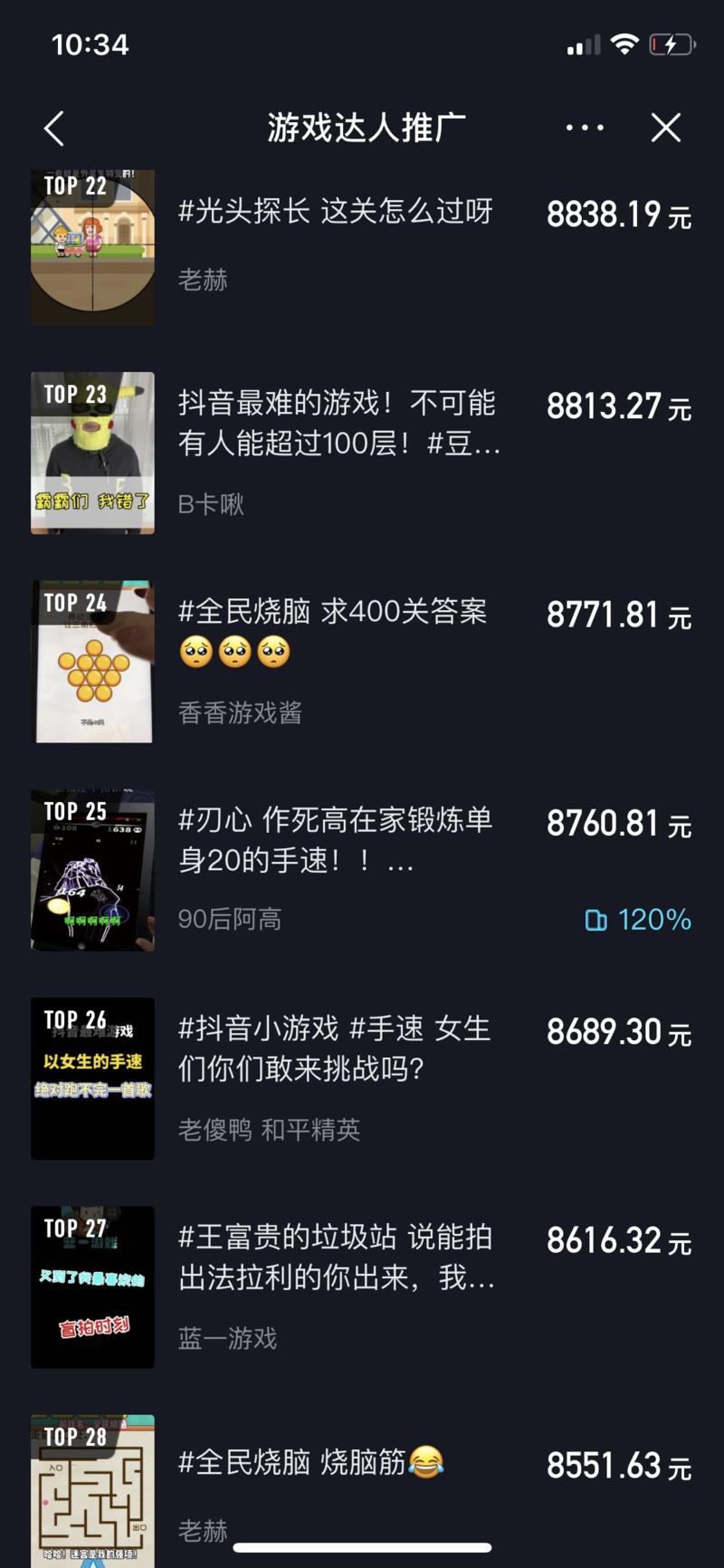The image size is (724, 1568).
Task: Open the TOP 22 光头探长 video thumbnail
Action: pyautogui.click(x=92, y=244)
